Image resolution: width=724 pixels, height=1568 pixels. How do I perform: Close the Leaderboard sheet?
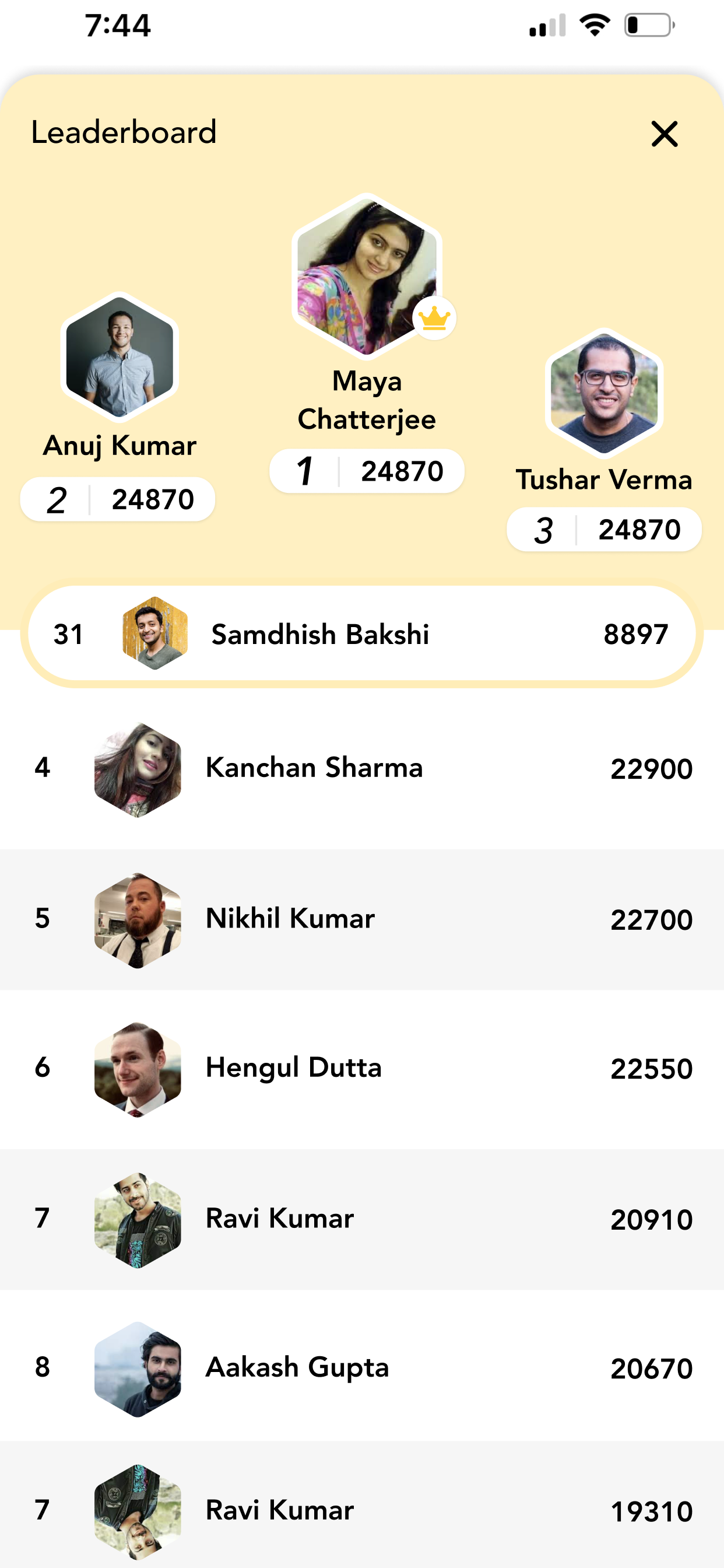pyautogui.click(x=664, y=134)
